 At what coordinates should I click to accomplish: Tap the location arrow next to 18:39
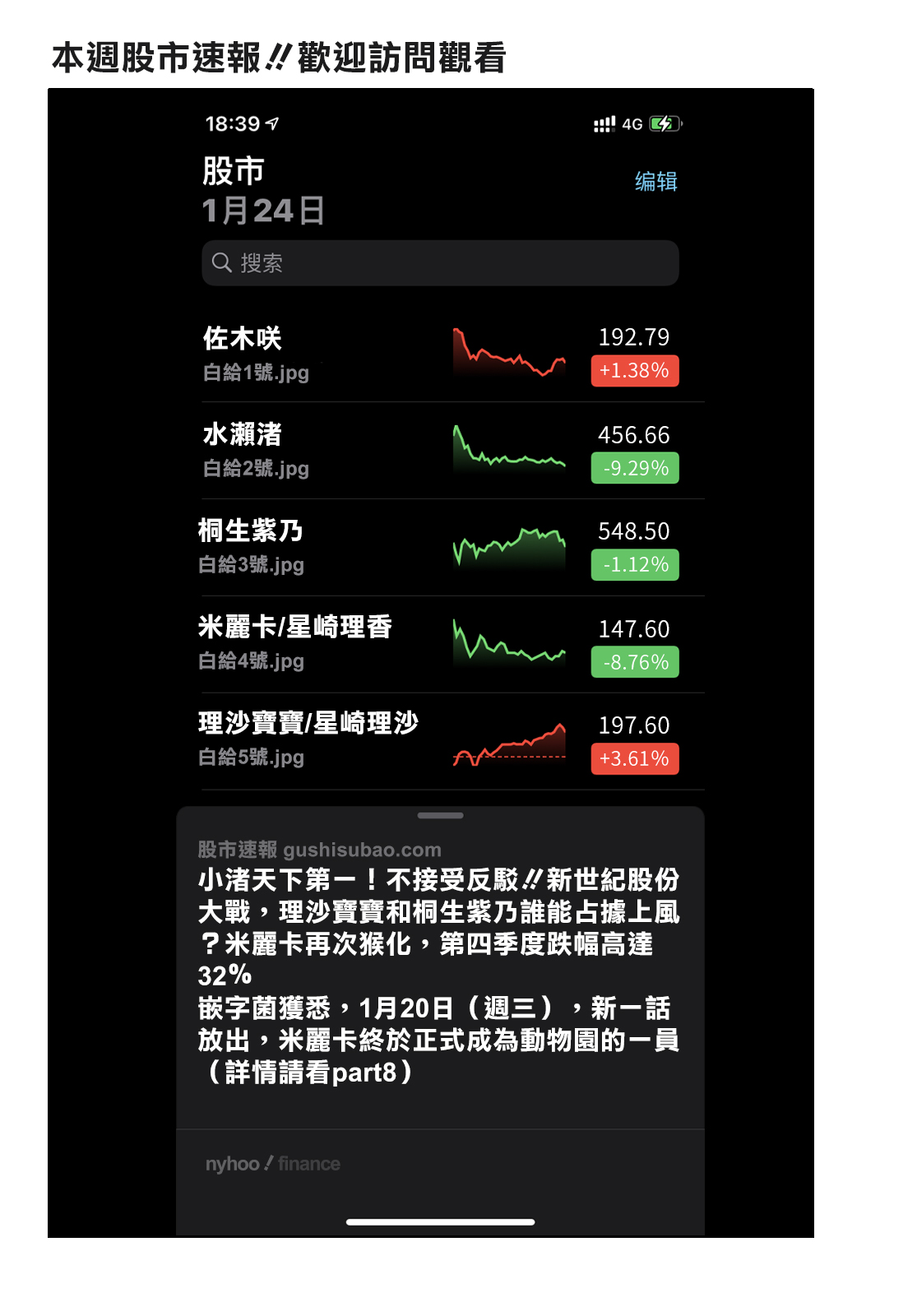pyautogui.click(x=271, y=123)
